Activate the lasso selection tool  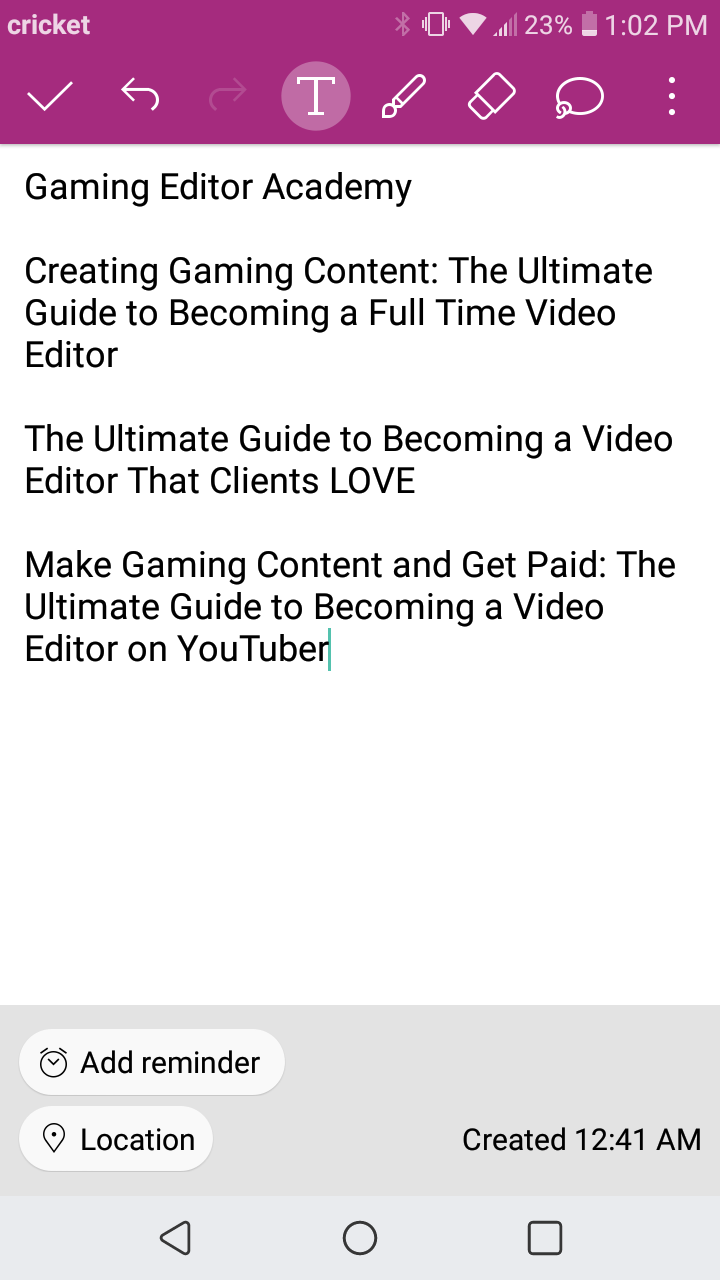(x=579, y=97)
